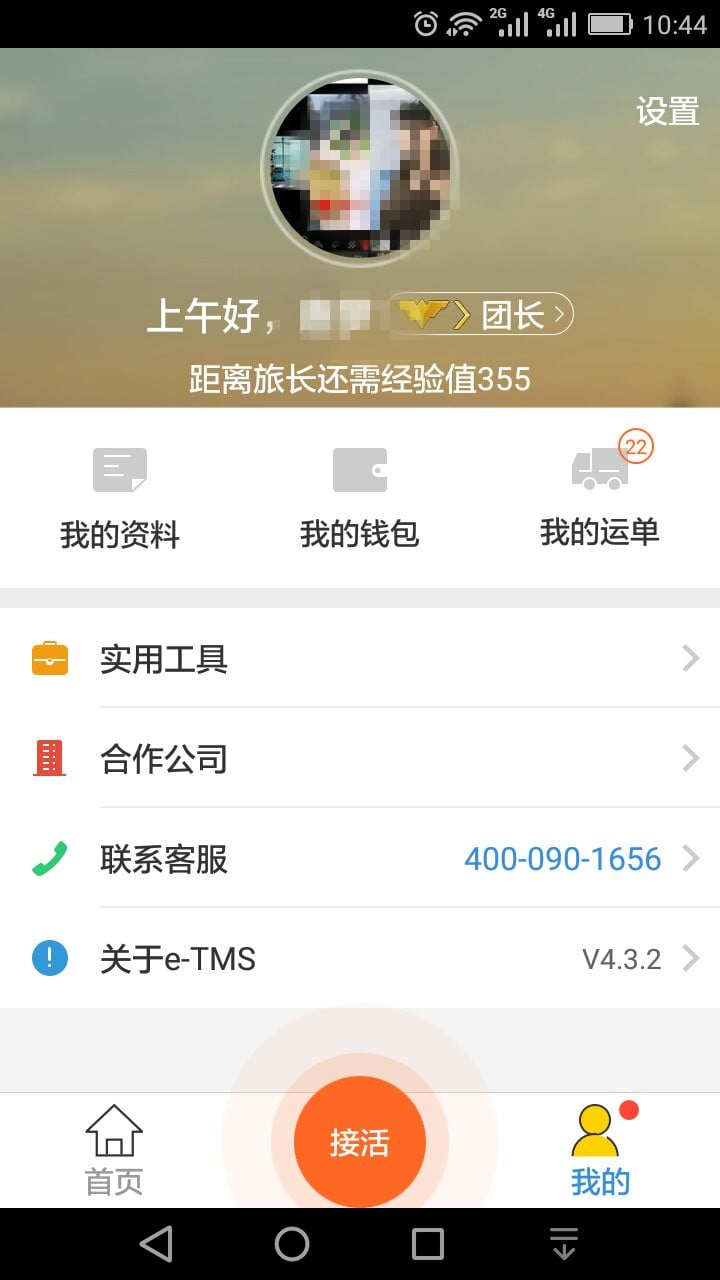The width and height of the screenshot is (720, 1280).
Task: Select the 我的 tab
Action: click(600, 1150)
